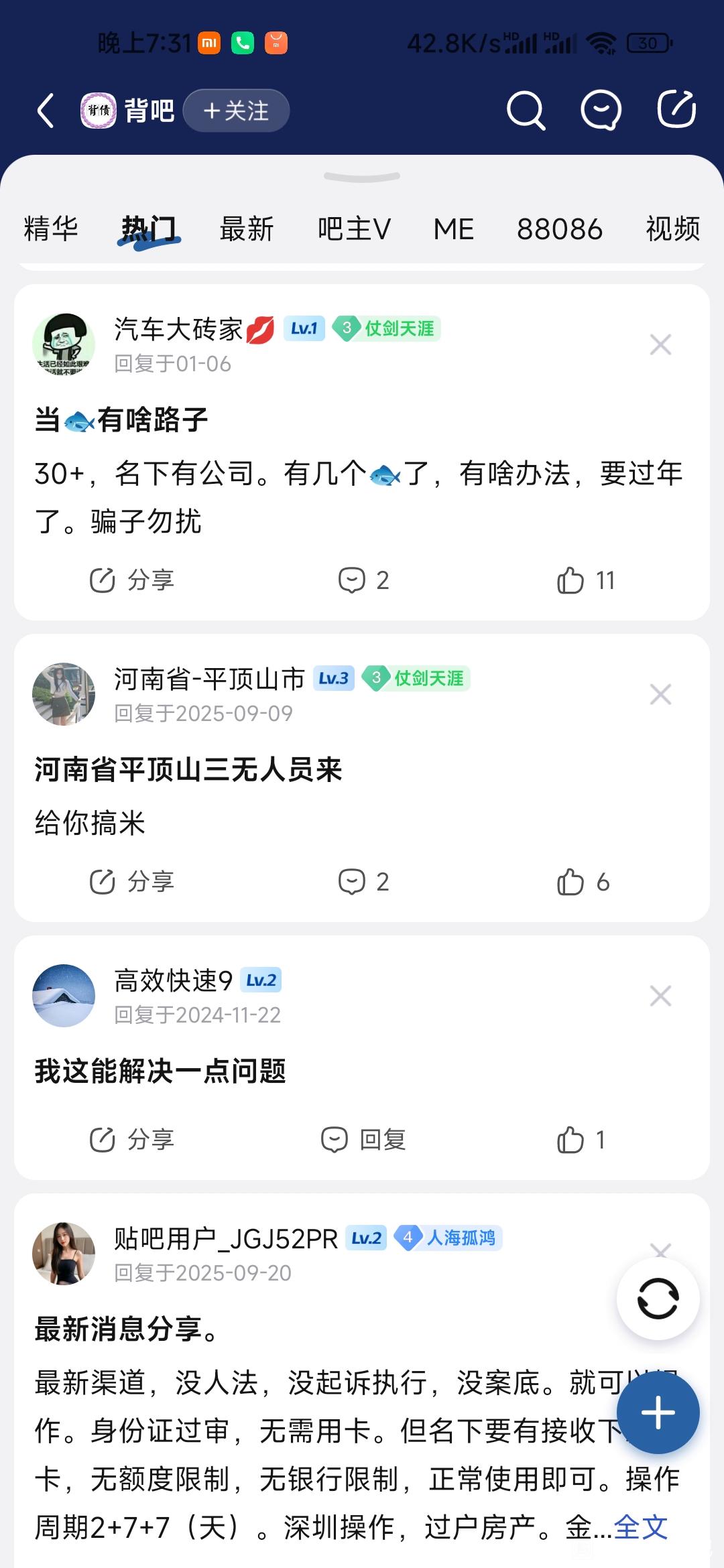This screenshot has width=724, height=1568.
Task: Expand full text with the 全文 link
Action: click(x=641, y=1528)
